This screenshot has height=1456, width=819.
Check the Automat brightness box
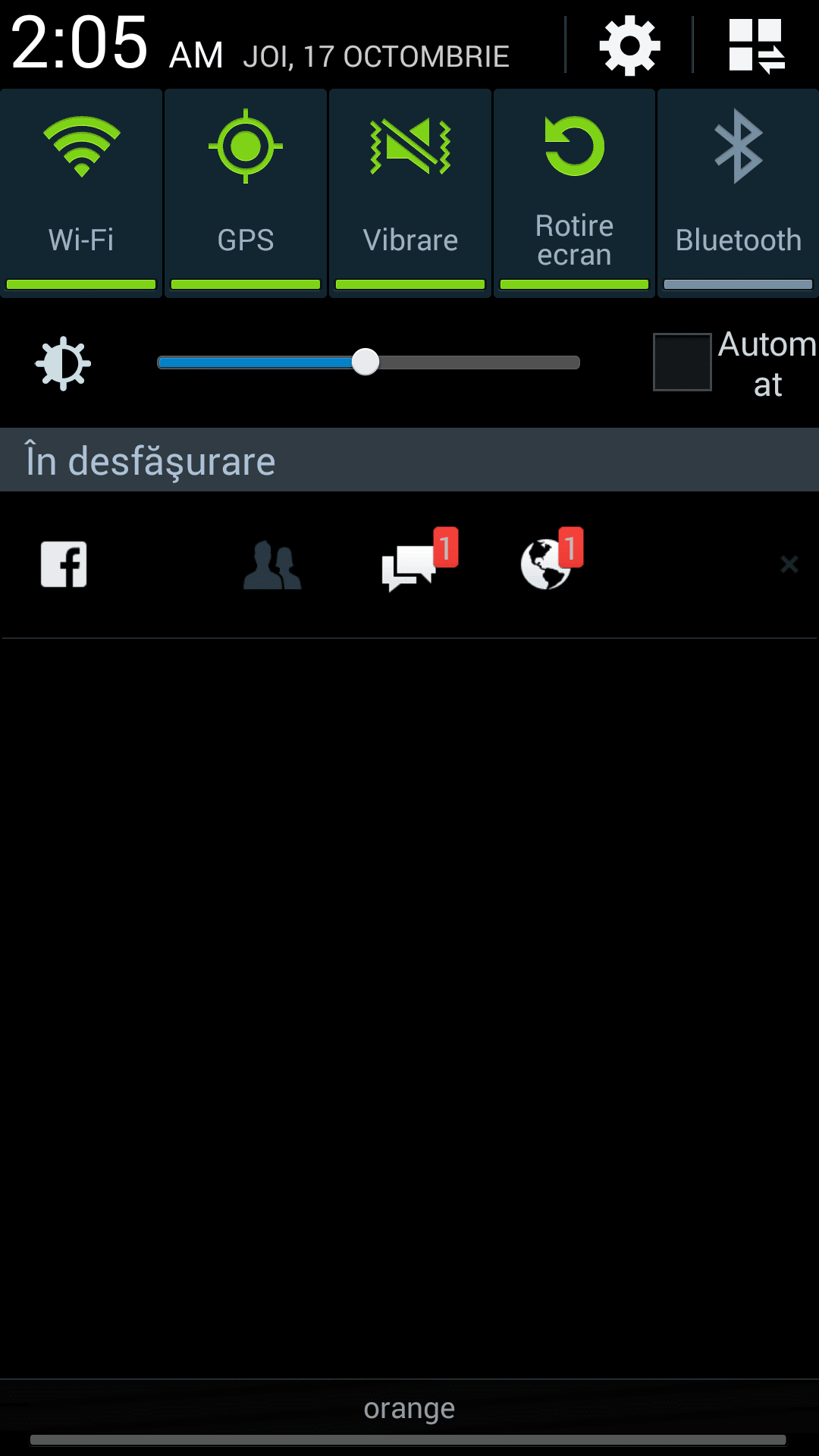pos(682,362)
